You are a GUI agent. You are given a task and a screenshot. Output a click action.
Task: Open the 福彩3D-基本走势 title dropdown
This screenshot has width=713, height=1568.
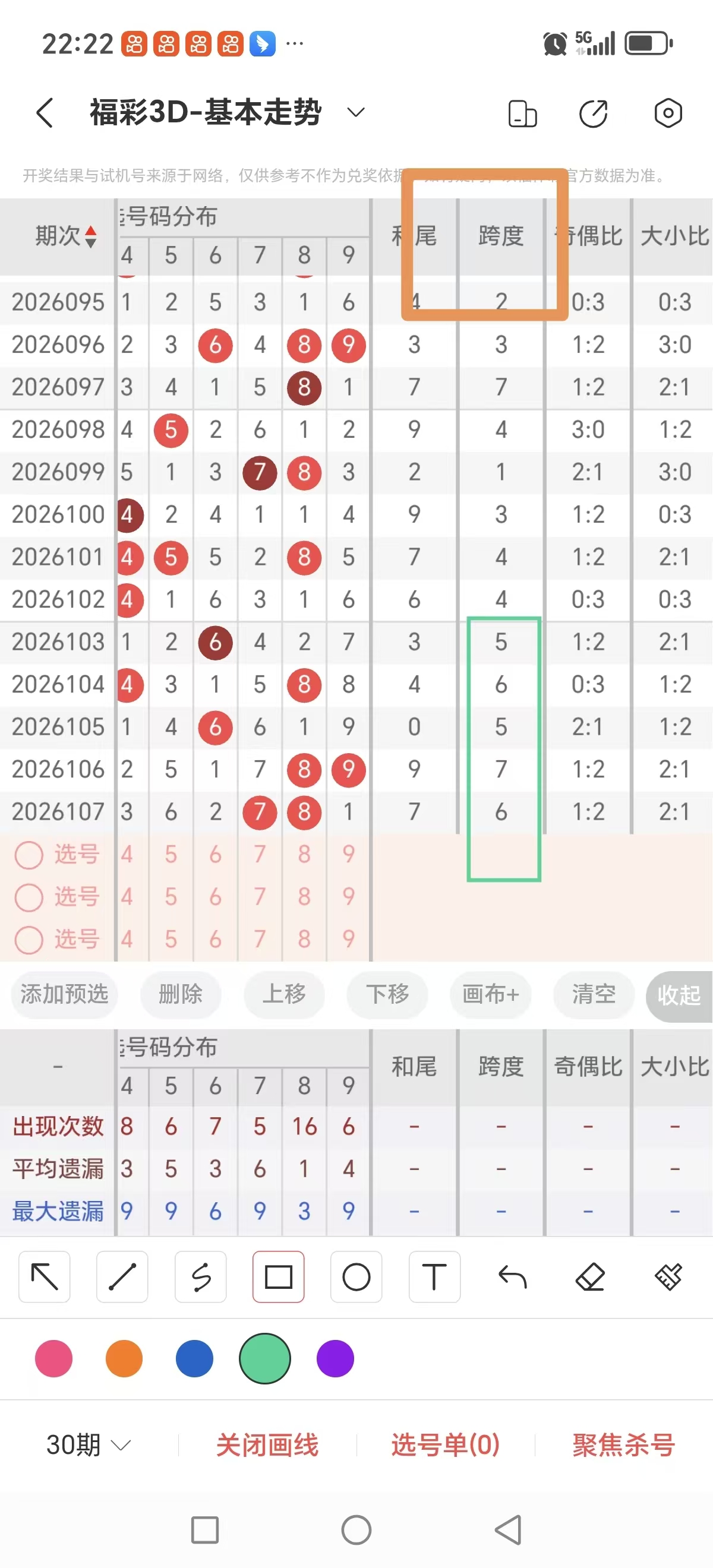pos(356,113)
